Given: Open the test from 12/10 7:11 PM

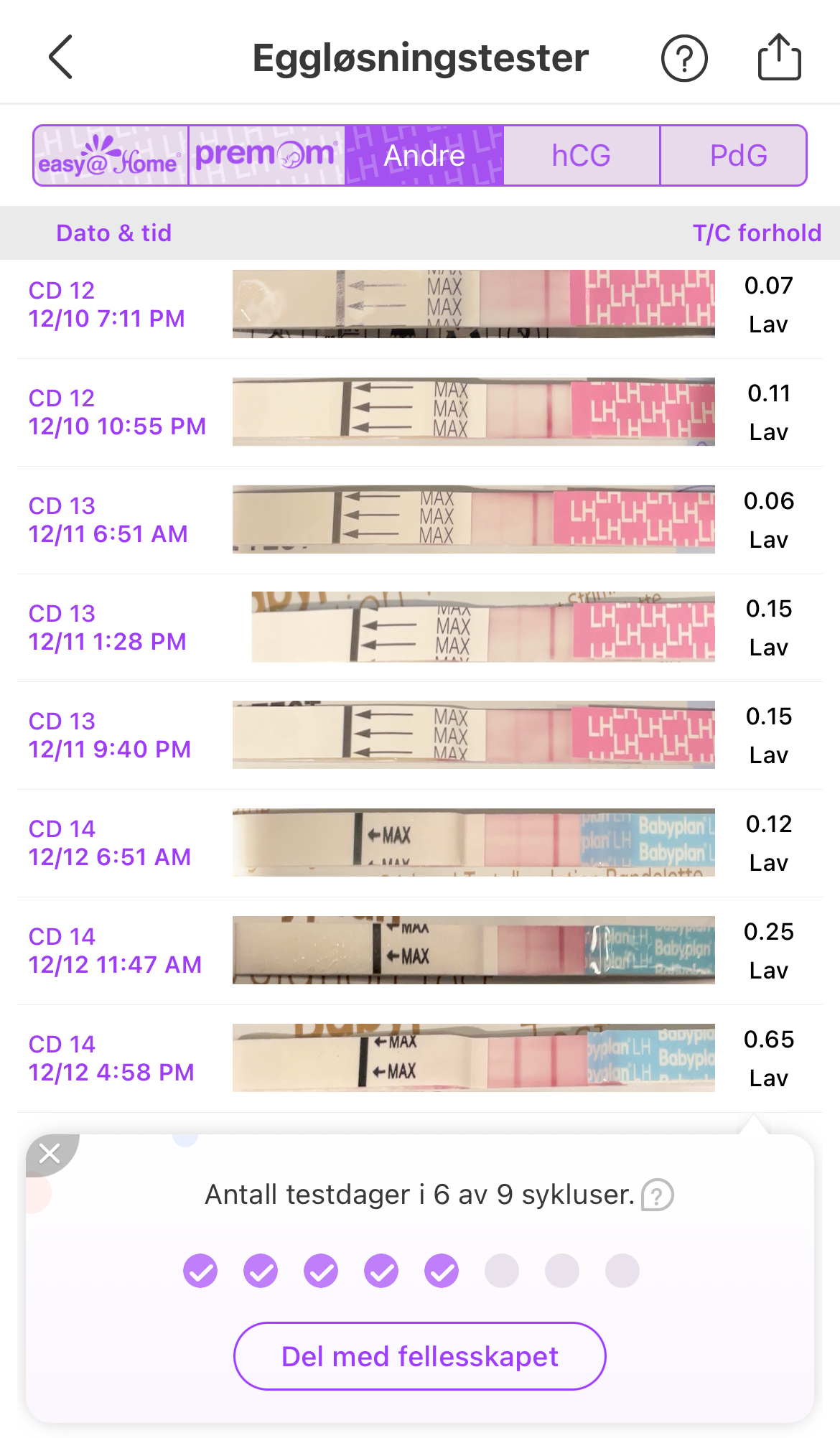Looking at the screenshot, I should pyautogui.click(x=419, y=304).
